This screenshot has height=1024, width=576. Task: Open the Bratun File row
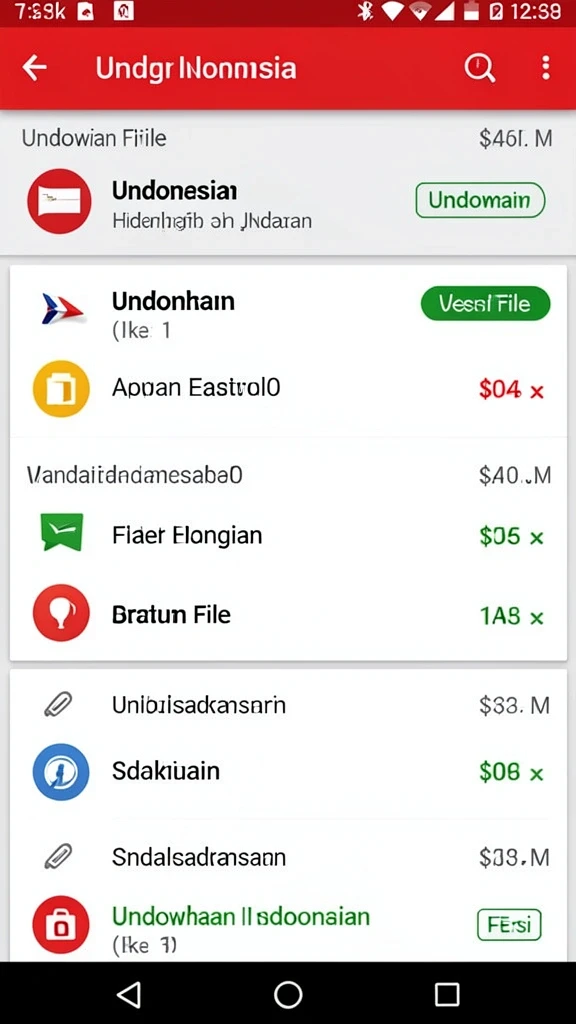288,615
